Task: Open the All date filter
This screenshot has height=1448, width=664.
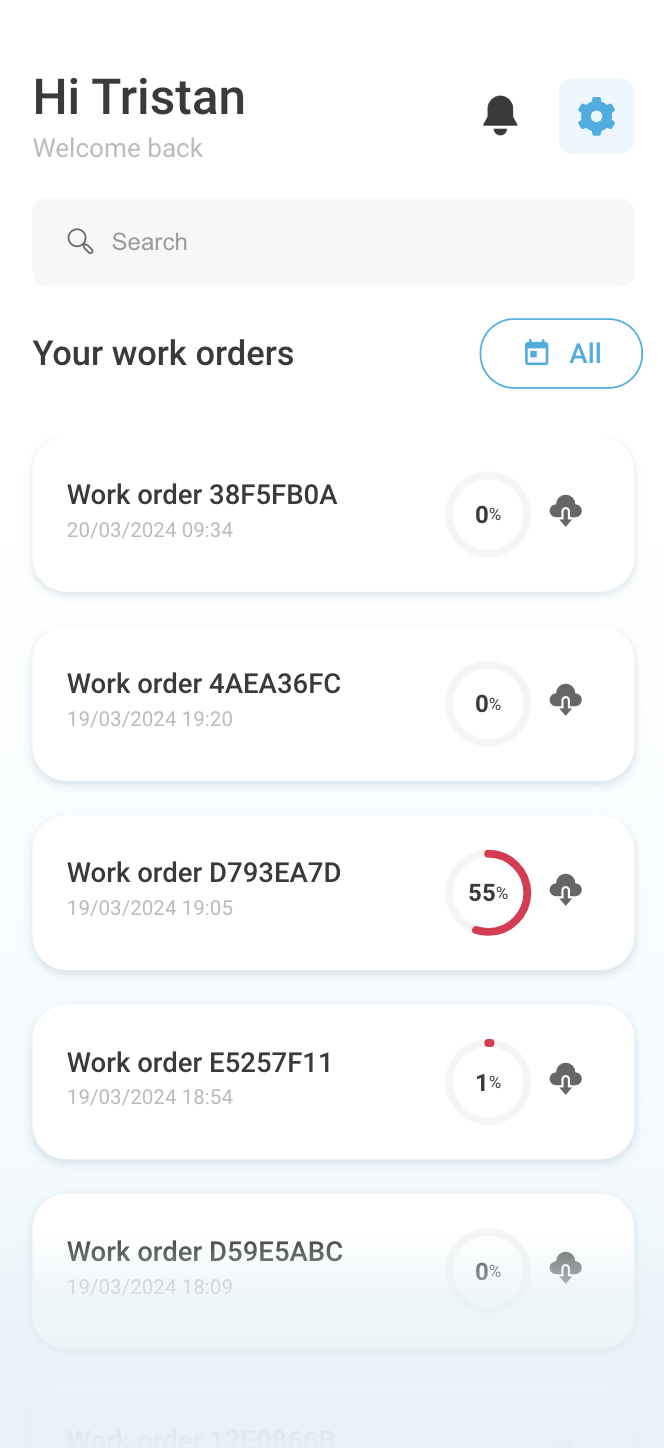Action: point(561,353)
